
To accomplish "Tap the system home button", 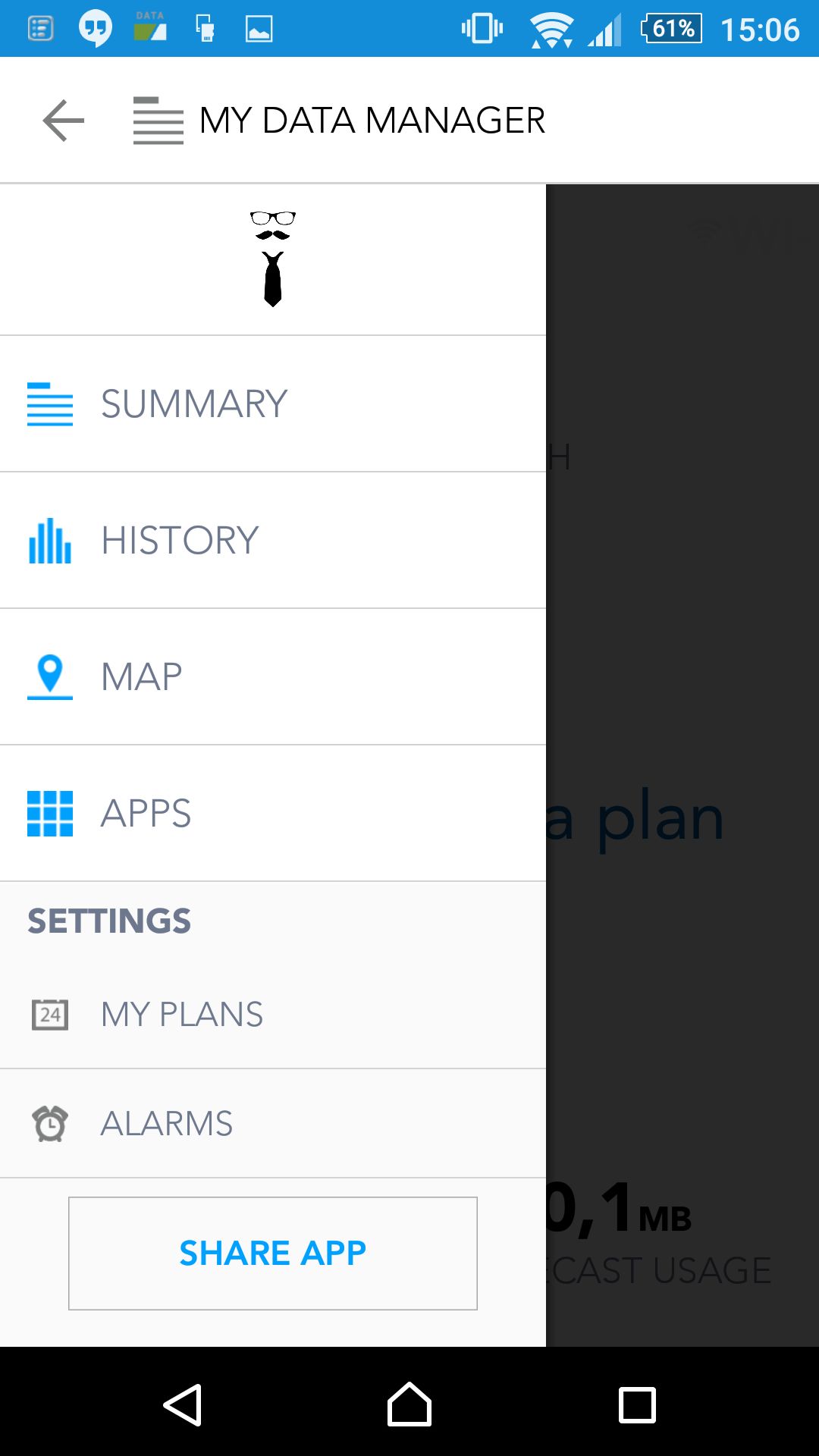I will point(409,1404).
